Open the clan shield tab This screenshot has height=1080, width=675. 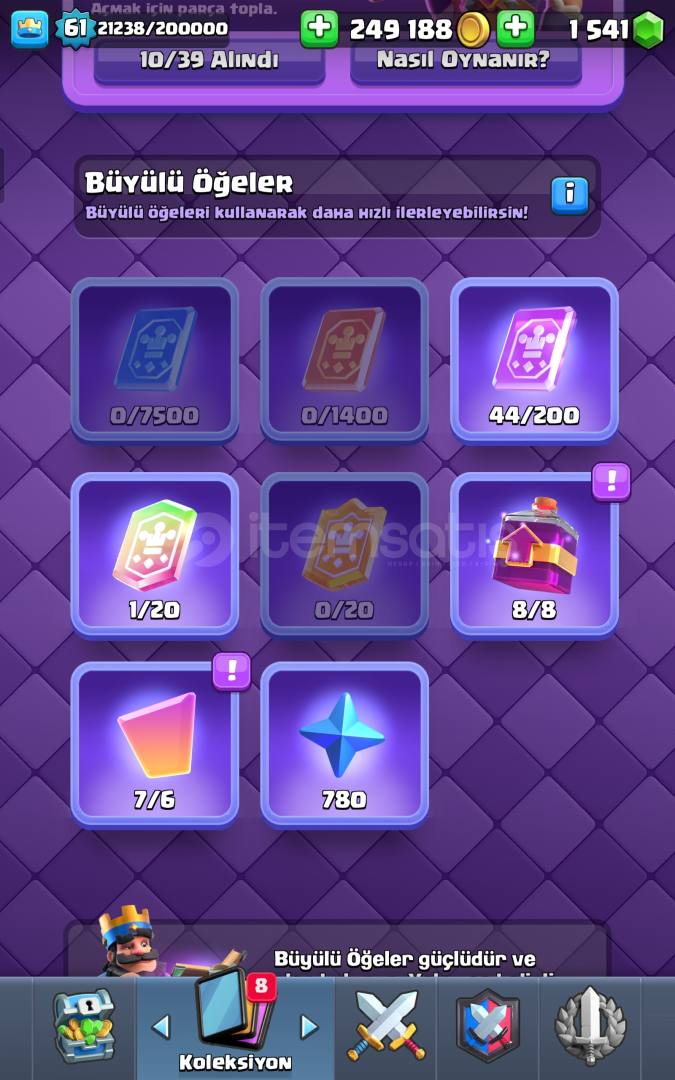point(488,1026)
